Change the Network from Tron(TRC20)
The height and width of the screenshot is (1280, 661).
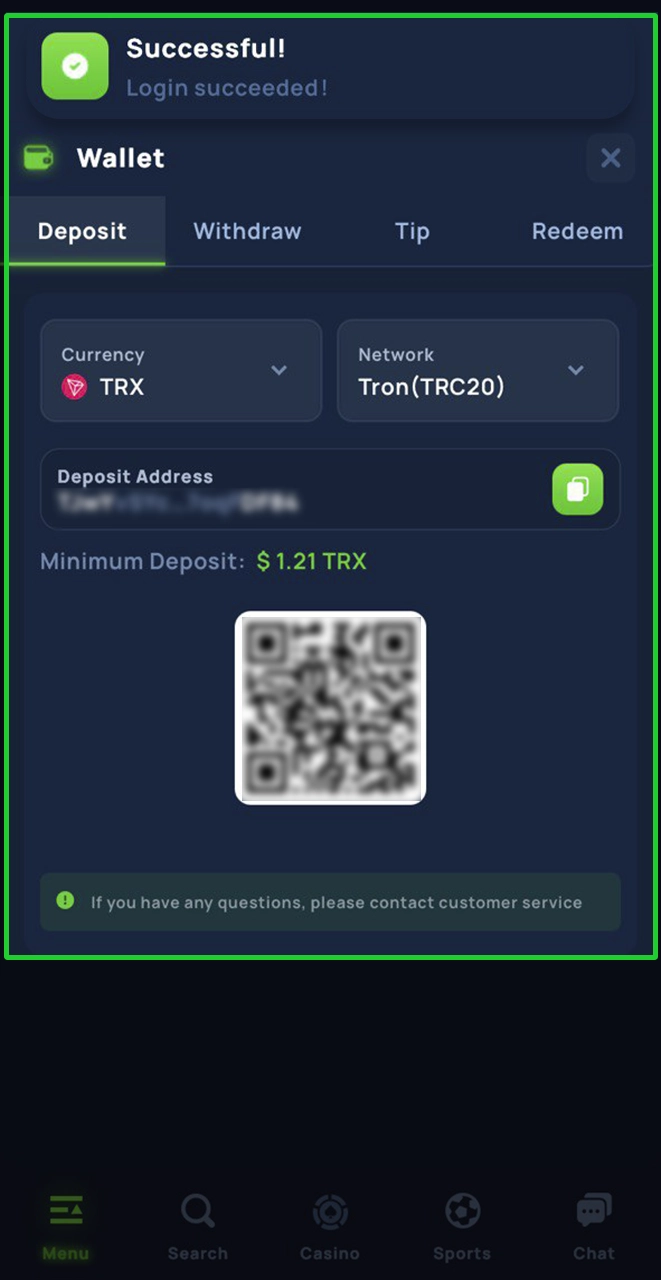pos(477,371)
